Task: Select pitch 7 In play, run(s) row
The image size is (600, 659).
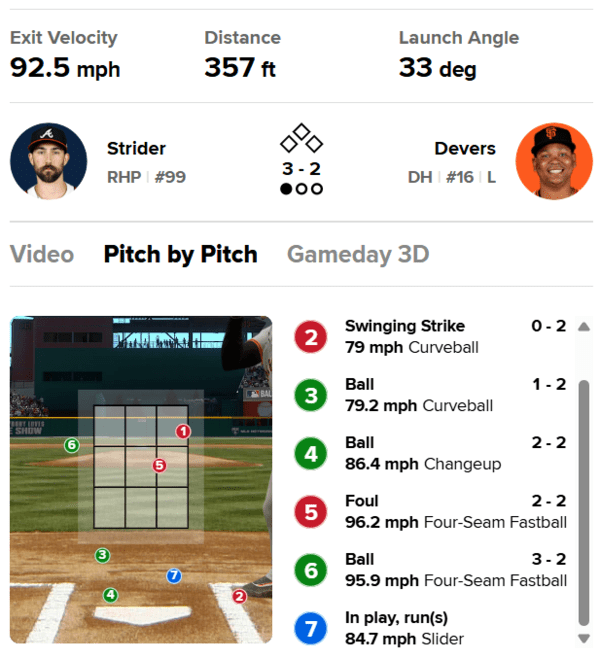Action: click(x=430, y=629)
